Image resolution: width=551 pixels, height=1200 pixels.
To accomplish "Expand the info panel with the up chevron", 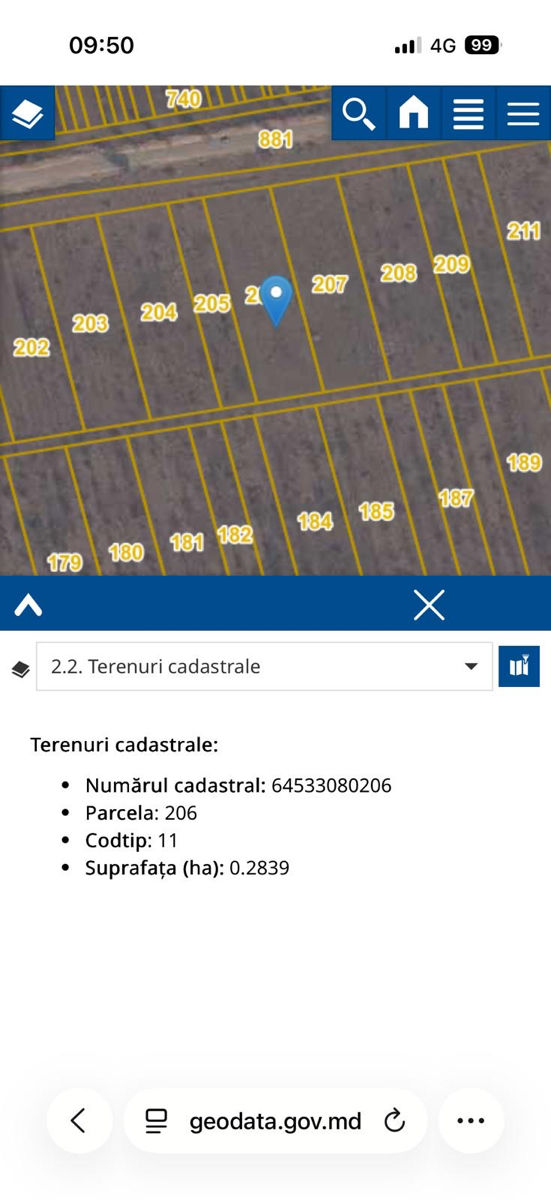I will click(28, 605).
